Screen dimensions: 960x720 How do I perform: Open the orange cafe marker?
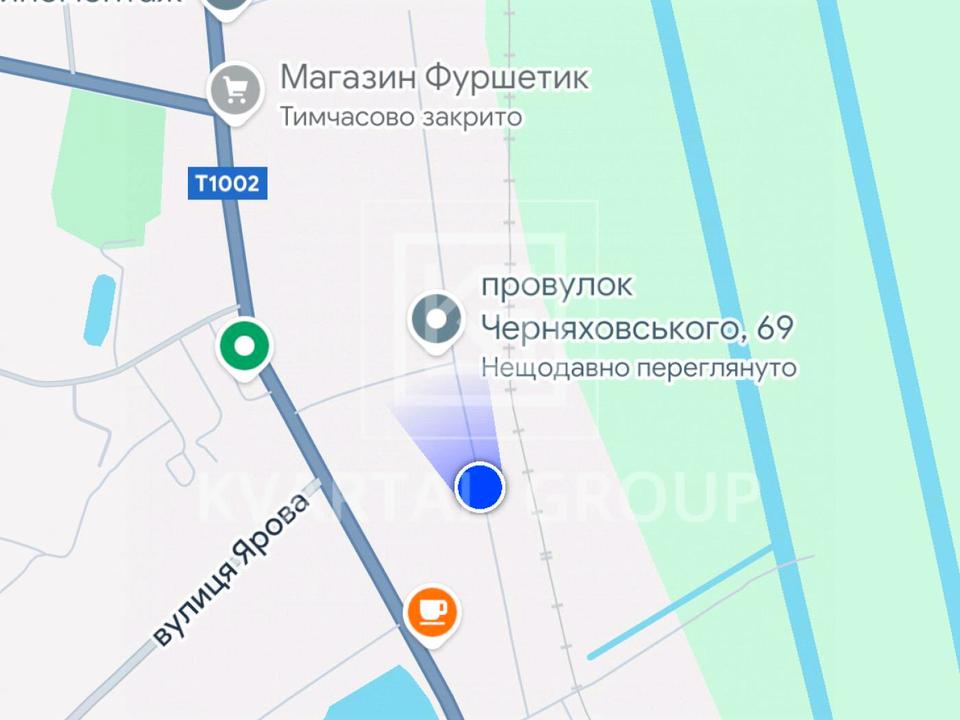click(433, 610)
